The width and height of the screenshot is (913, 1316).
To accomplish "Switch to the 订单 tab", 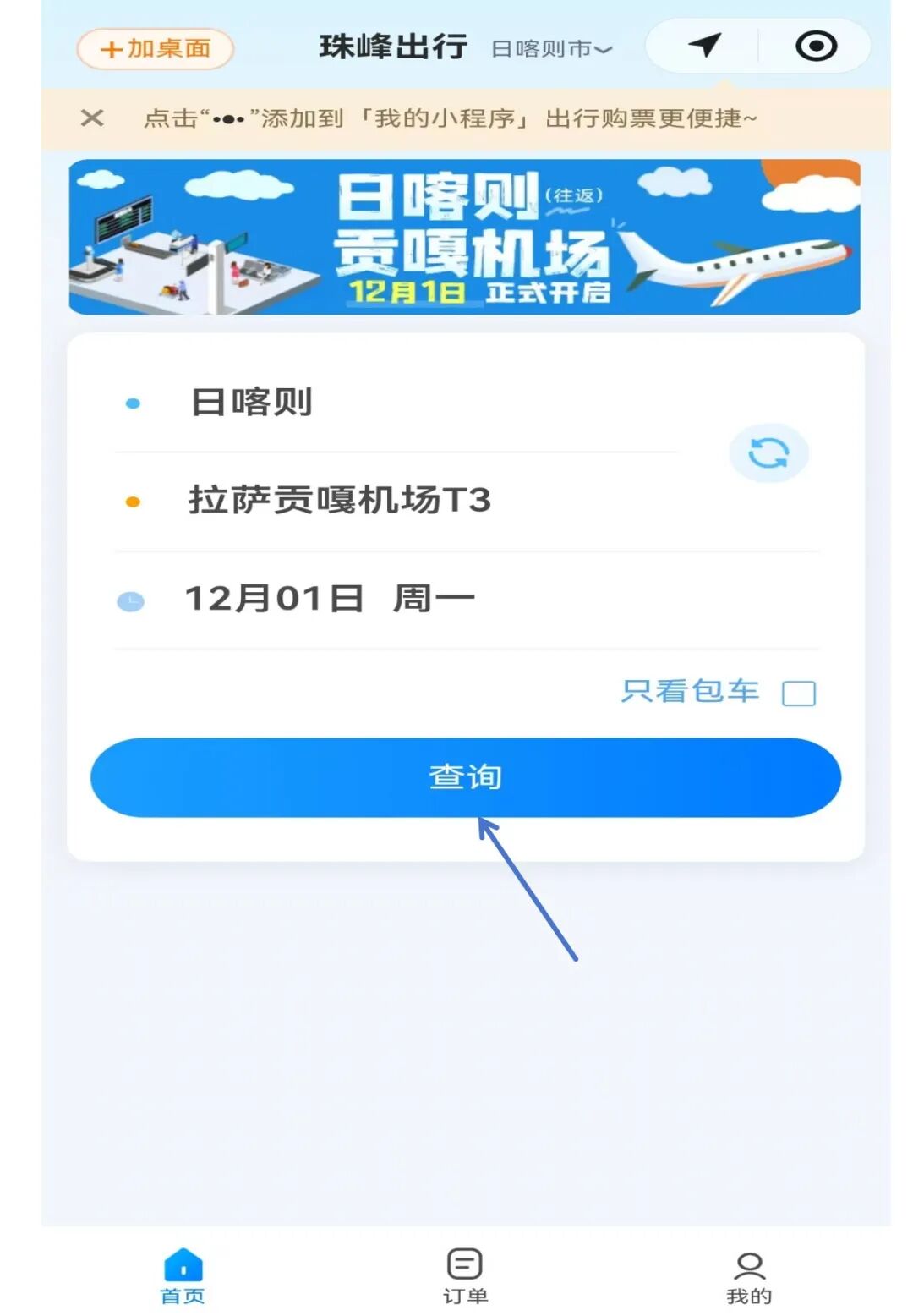I will click(x=465, y=1275).
